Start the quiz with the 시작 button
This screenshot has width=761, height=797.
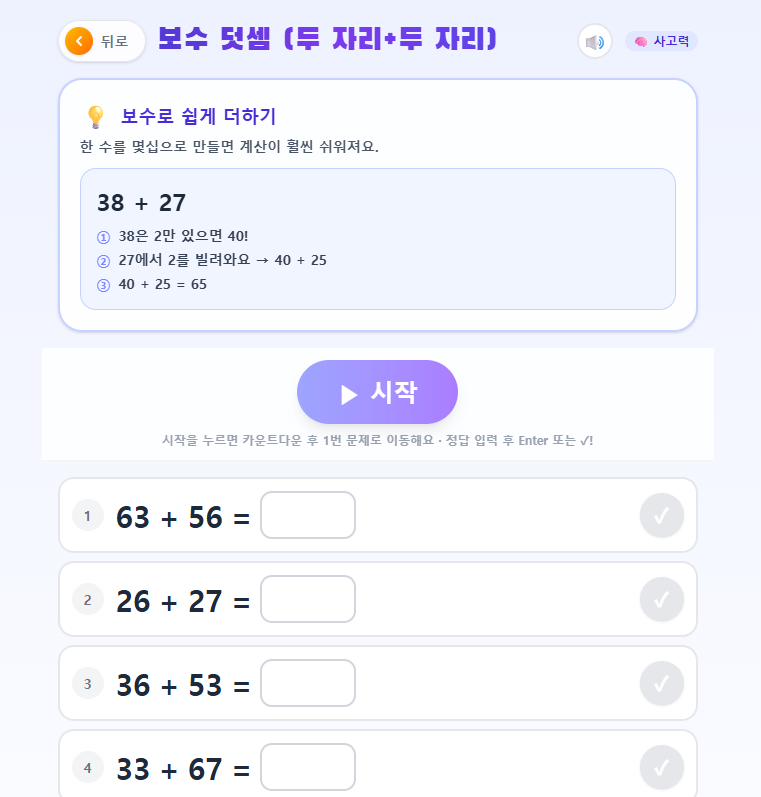point(377,392)
